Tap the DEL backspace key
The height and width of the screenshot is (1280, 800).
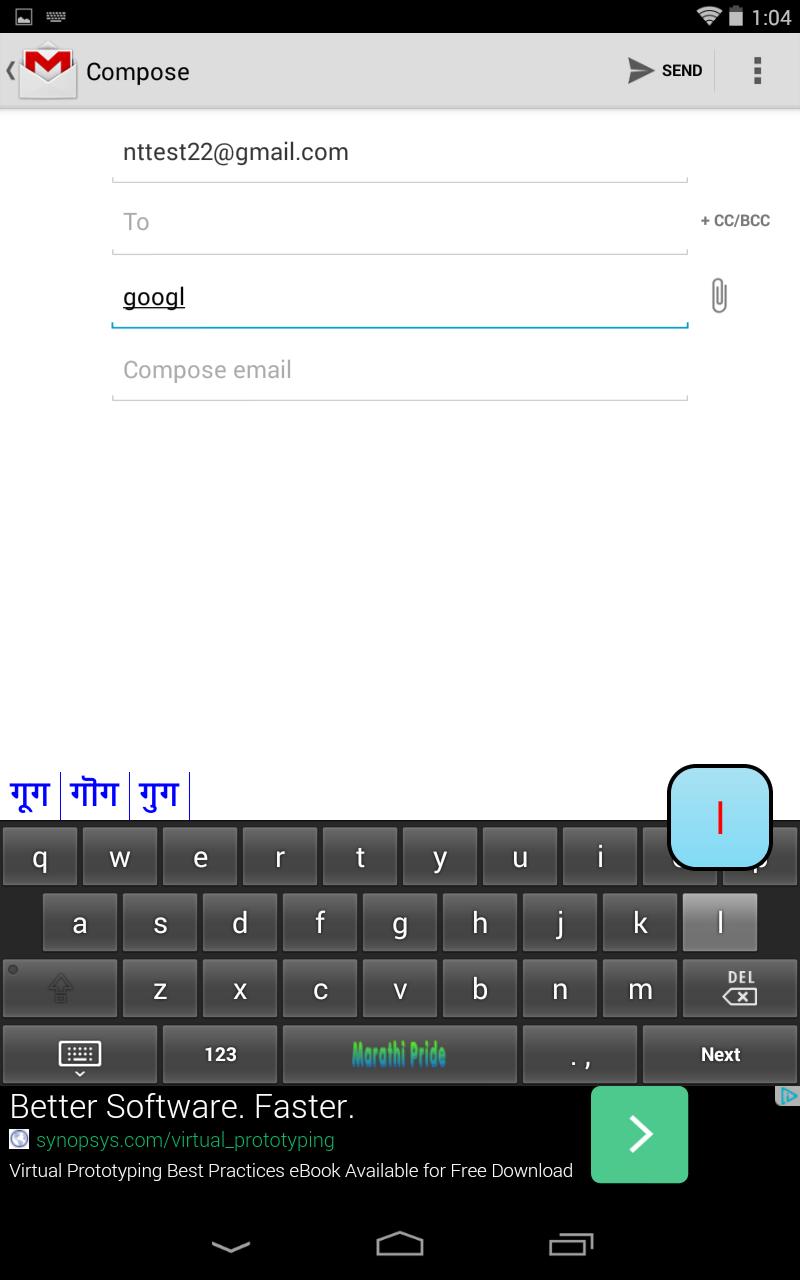(740, 988)
